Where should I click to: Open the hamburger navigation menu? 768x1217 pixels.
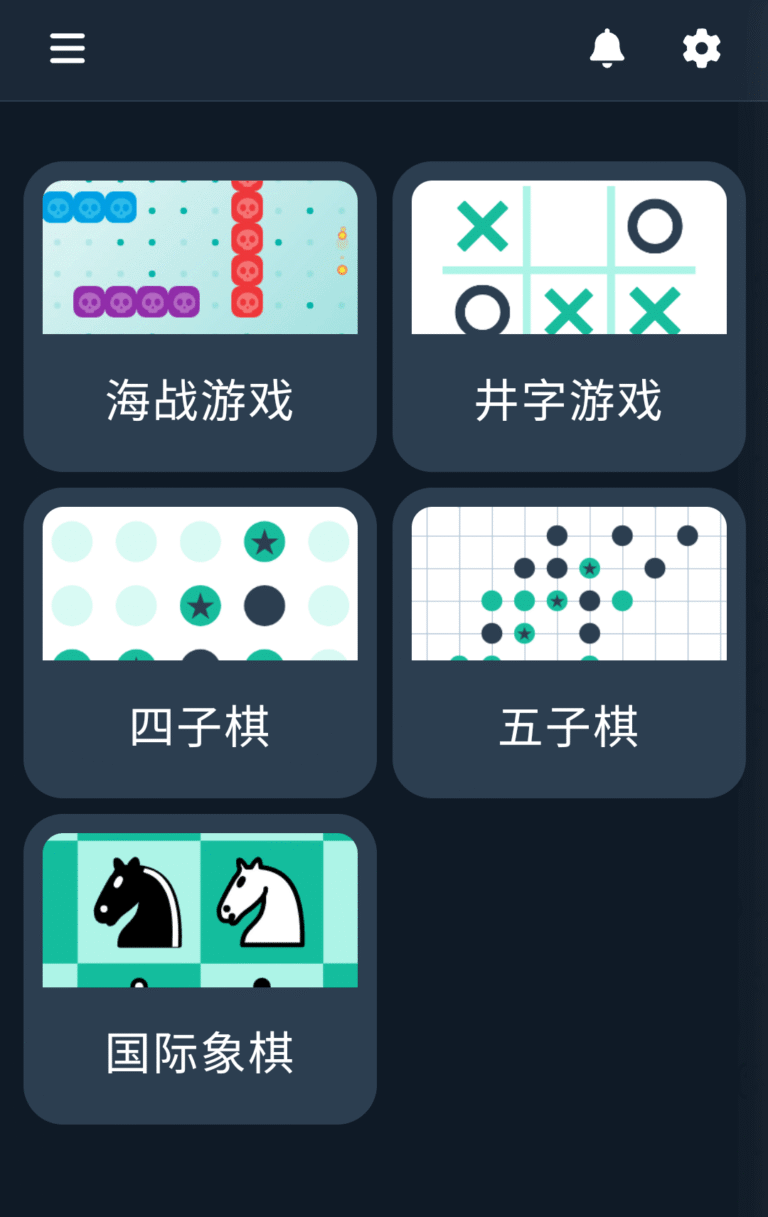[x=67, y=49]
